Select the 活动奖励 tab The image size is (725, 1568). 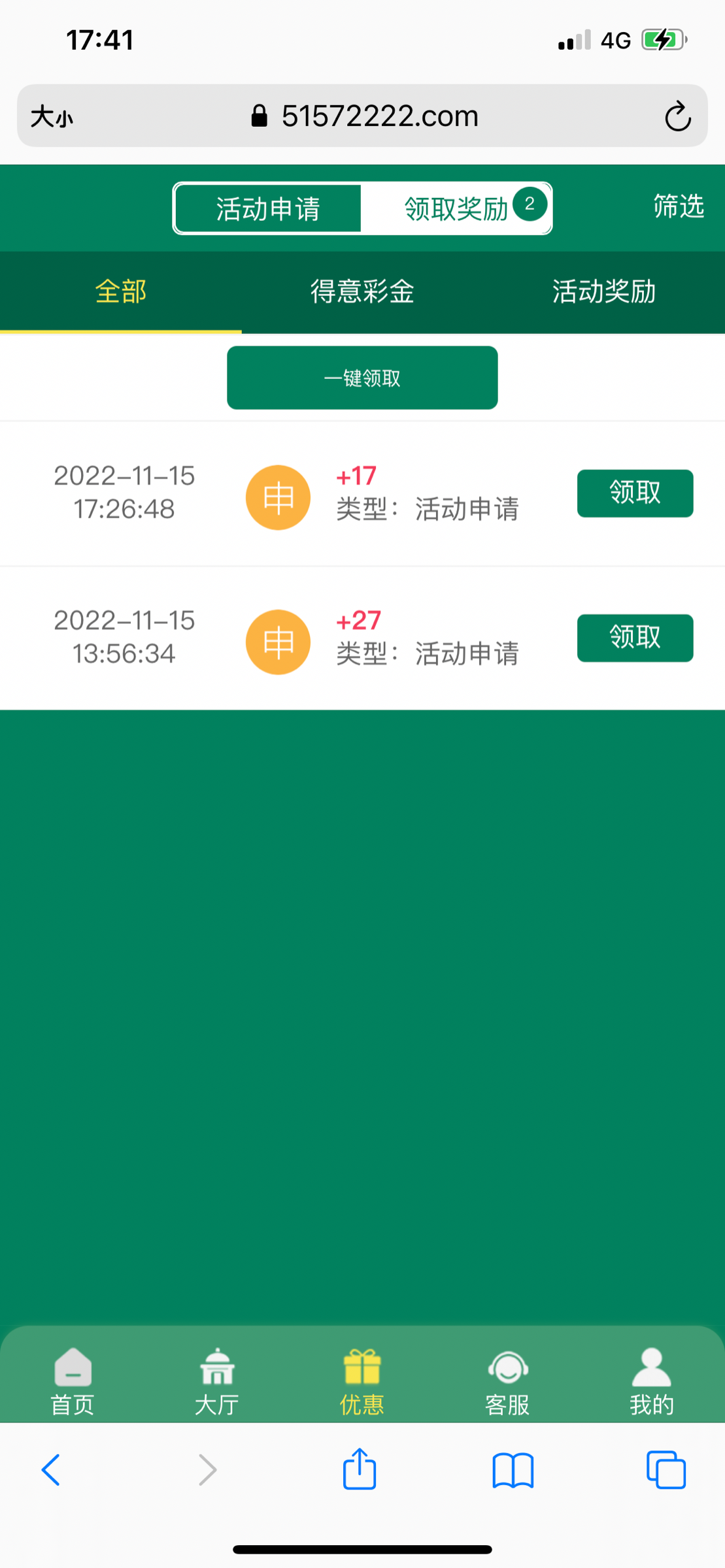pos(603,291)
